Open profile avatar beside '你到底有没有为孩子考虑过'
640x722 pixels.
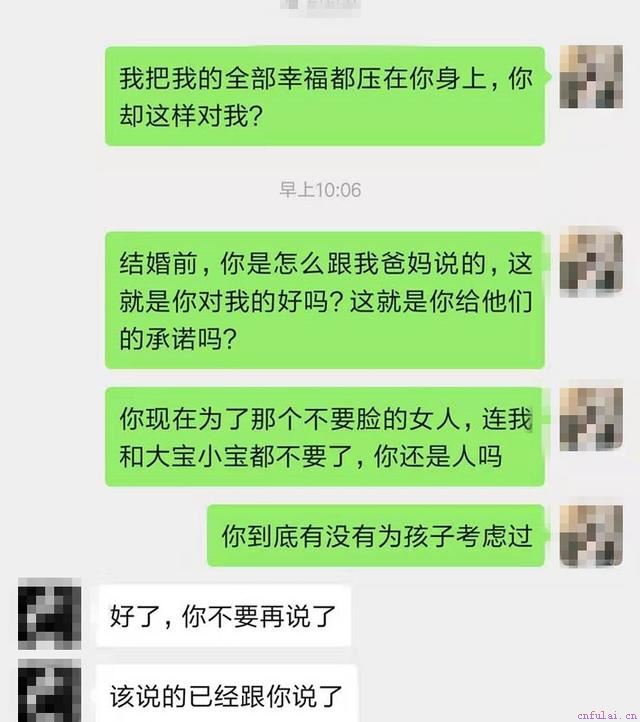(x=591, y=536)
